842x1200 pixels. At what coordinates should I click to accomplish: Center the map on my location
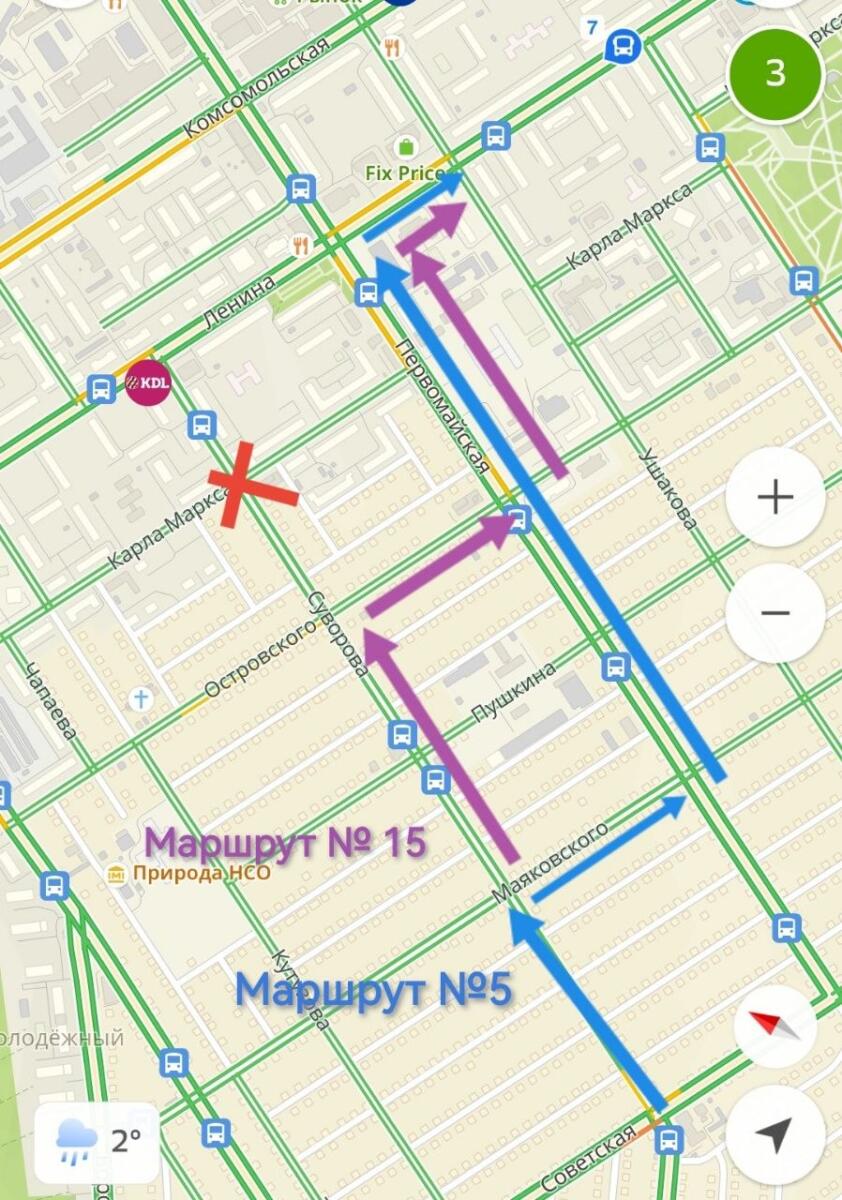775,1135
